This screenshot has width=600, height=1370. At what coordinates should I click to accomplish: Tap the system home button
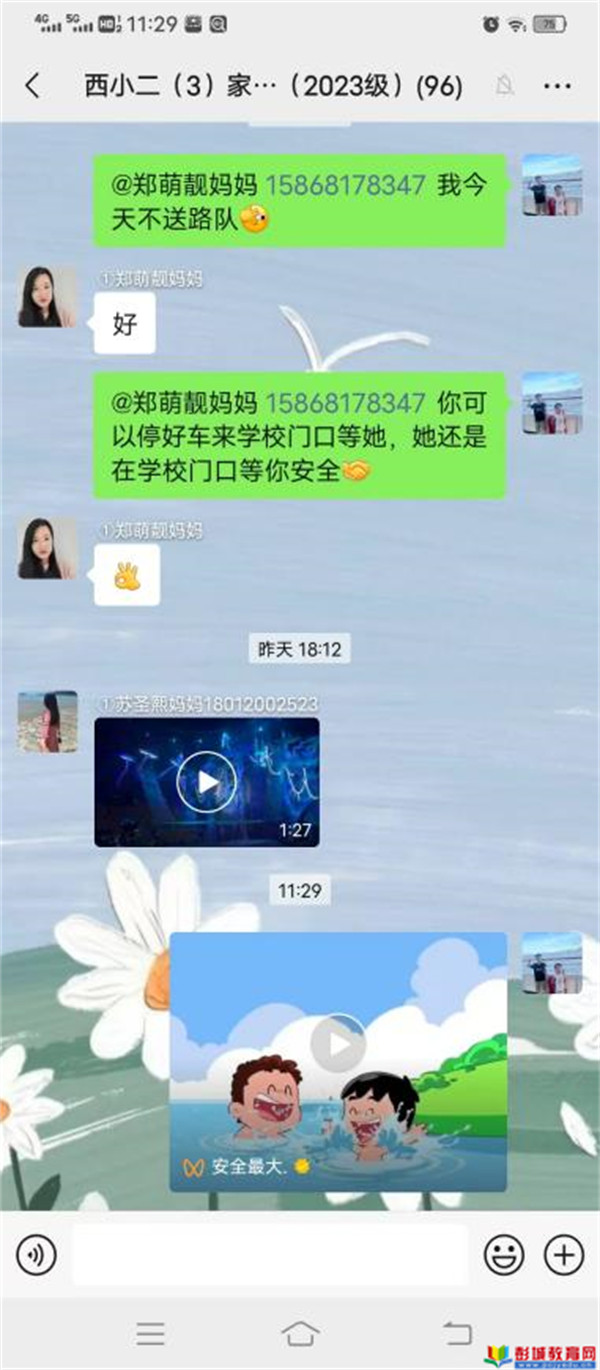click(x=300, y=1333)
